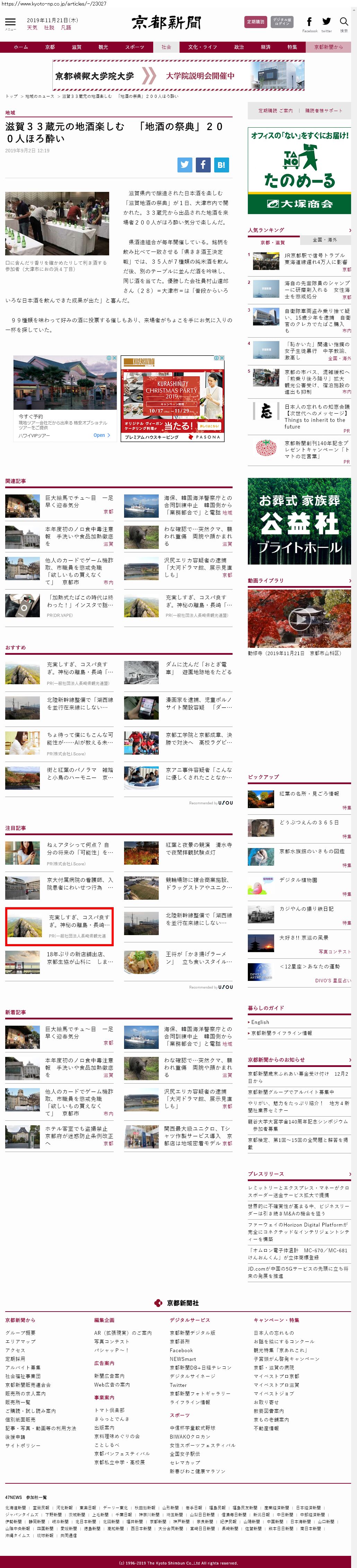Open the search icon in header

[343, 23]
